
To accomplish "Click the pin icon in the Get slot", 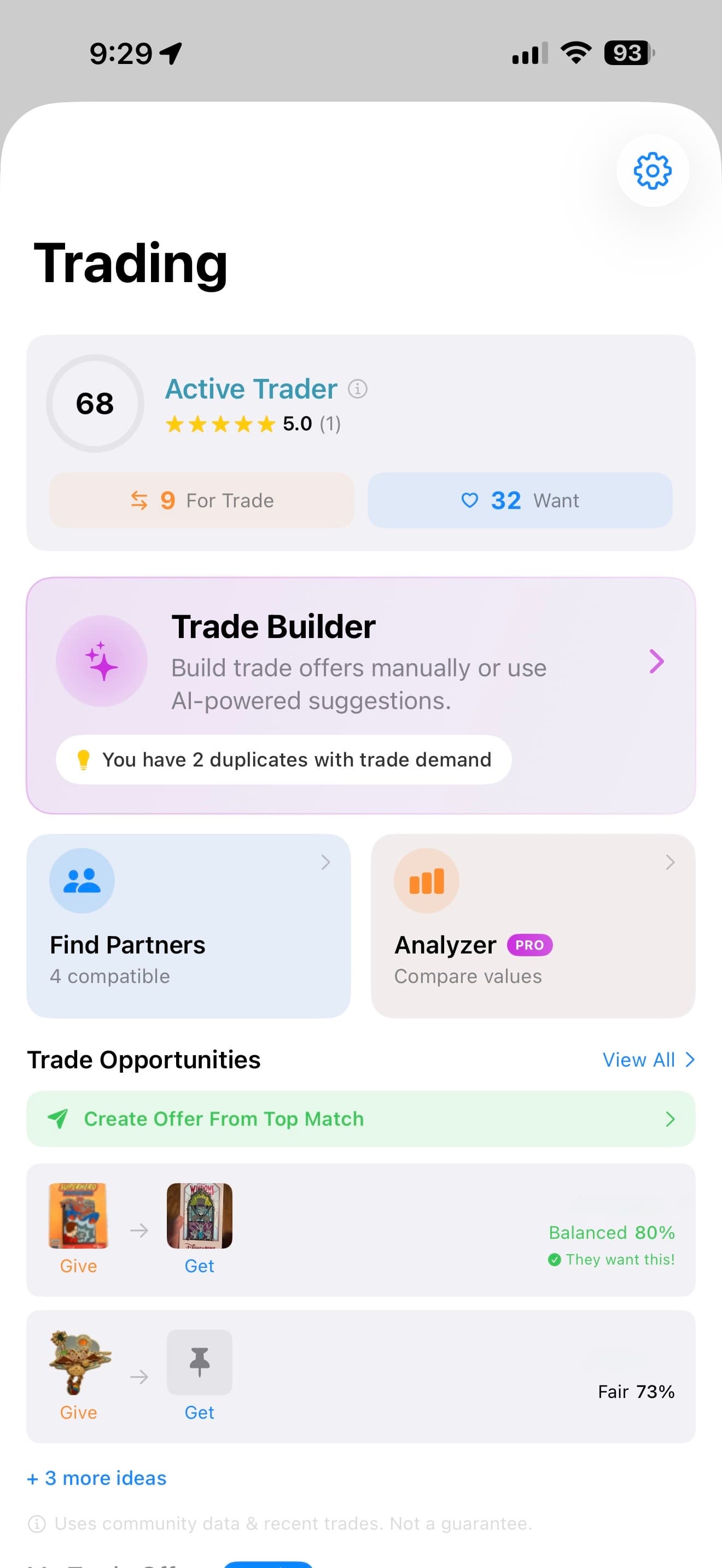I will (x=199, y=1362).
